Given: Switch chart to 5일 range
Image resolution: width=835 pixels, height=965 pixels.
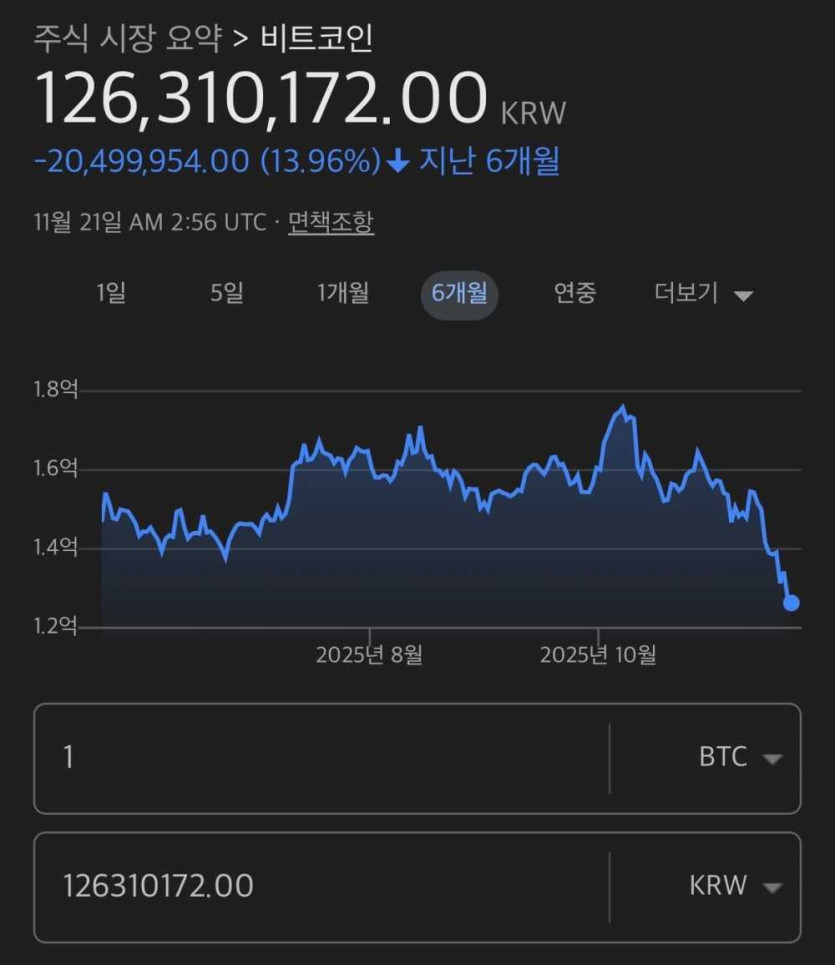Looking at the screenshot, I should click(227, 294).
